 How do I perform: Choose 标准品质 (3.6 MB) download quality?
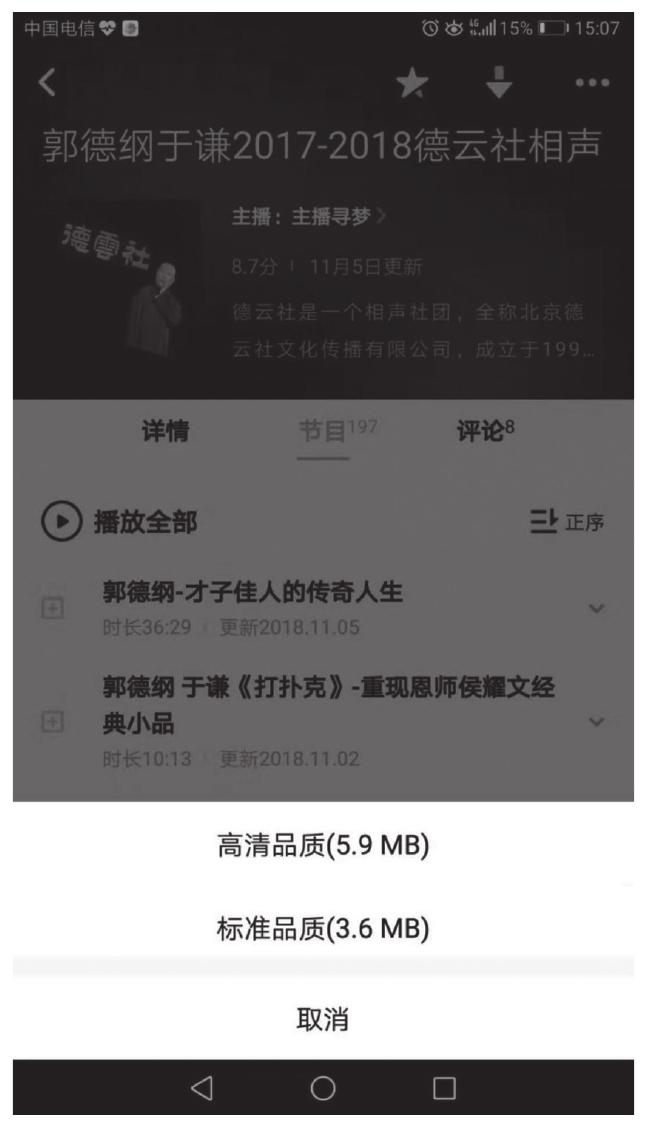point(322,929)
